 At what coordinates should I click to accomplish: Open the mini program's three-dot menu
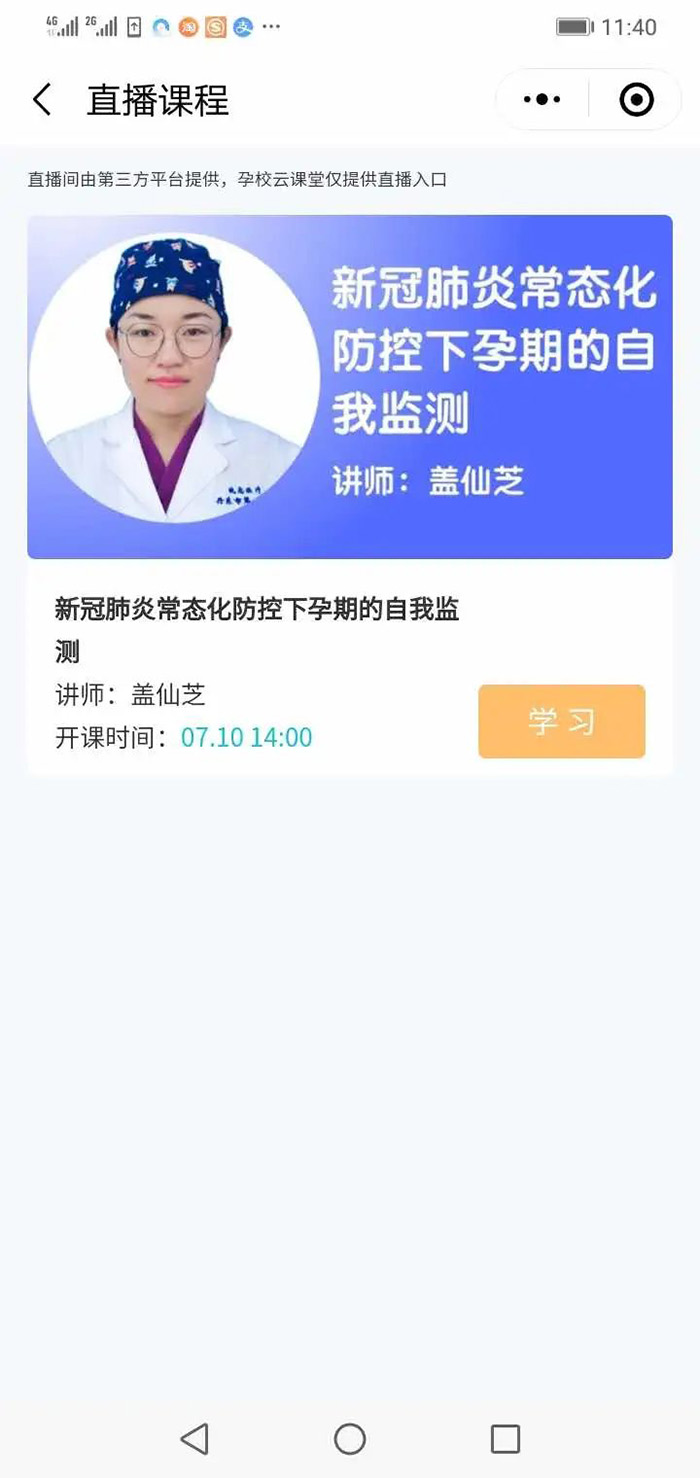point(542,100)
